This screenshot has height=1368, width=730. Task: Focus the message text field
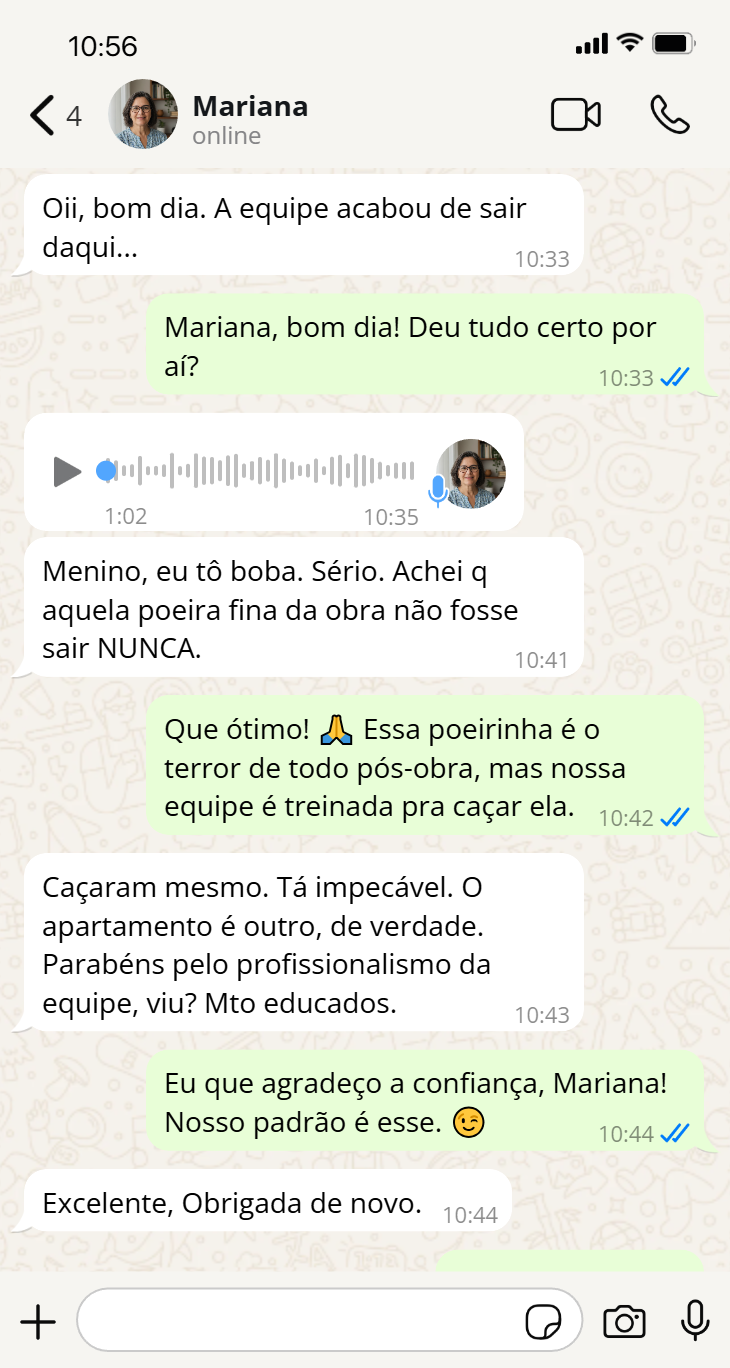point(300,1322)
